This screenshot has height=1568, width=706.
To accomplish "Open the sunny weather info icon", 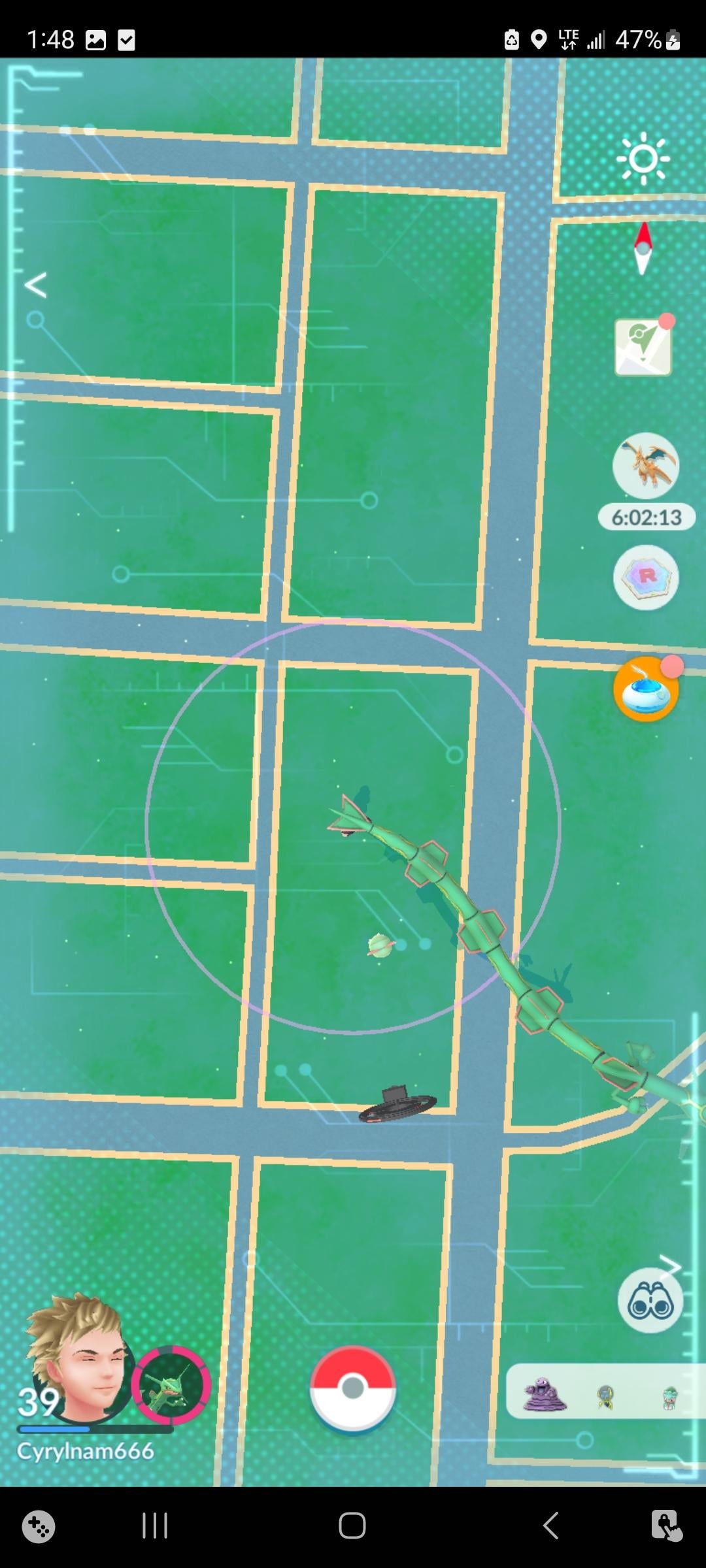I will tap(643, 158).
